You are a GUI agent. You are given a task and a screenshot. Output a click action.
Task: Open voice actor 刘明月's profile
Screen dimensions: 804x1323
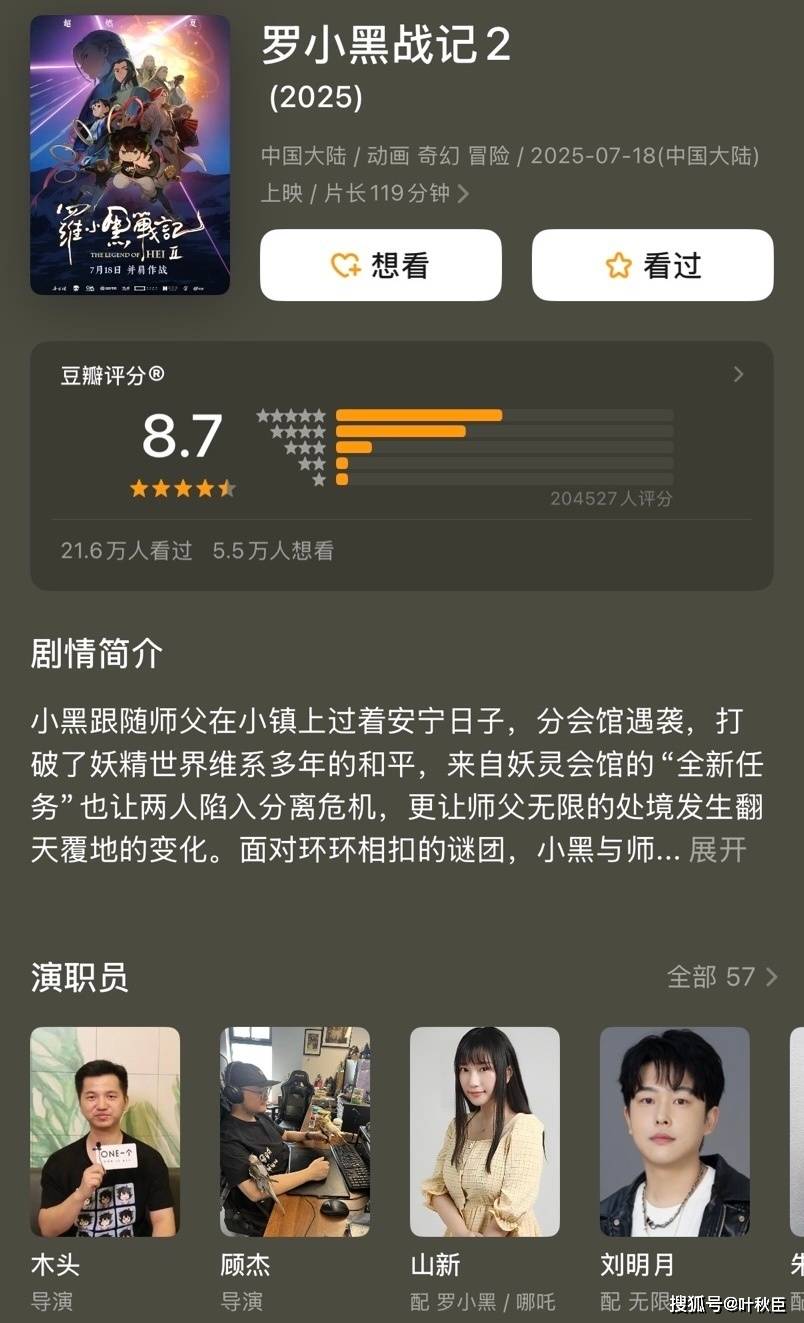pyautogui.click(x=675, y=1132)
